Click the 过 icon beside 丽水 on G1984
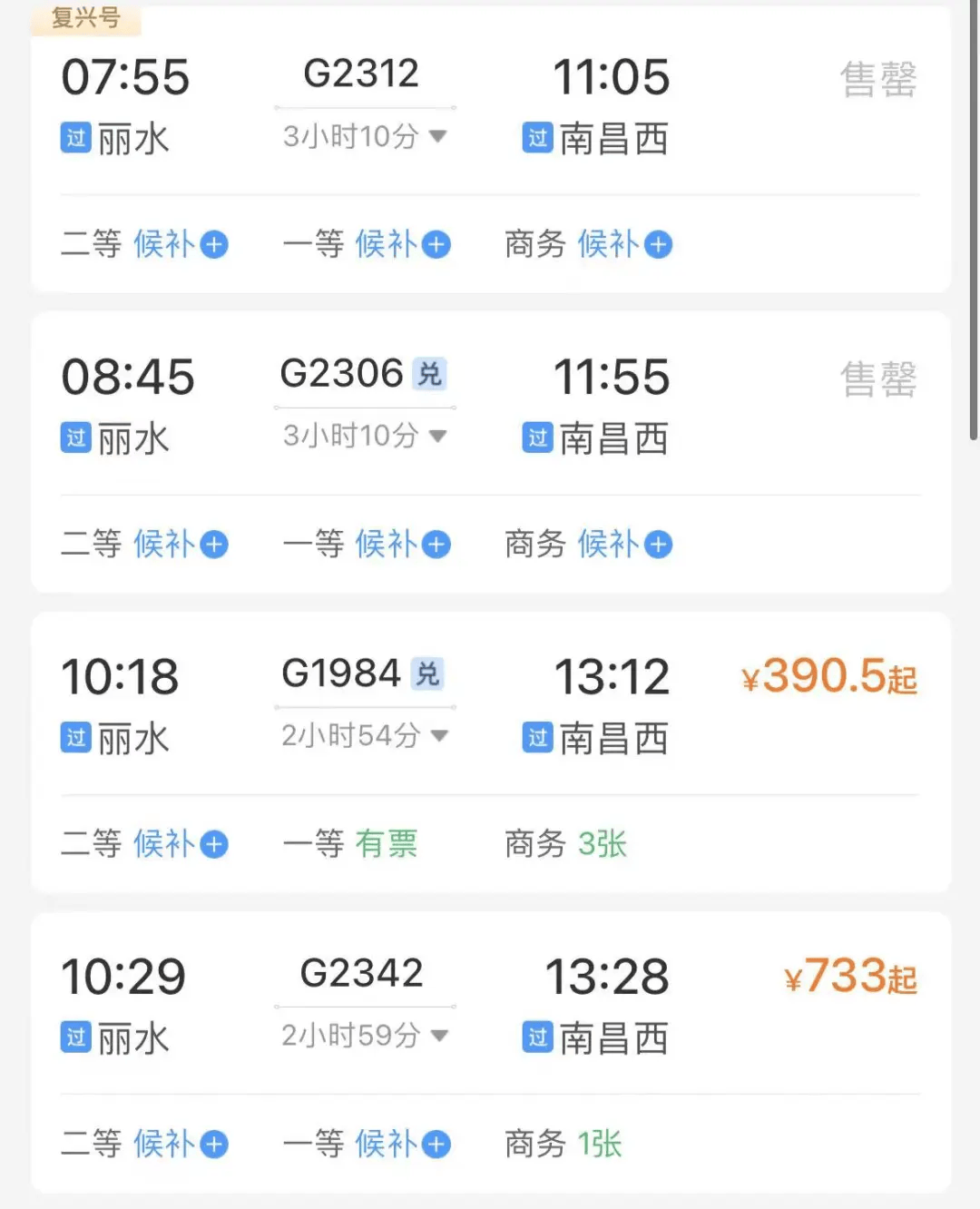The width and height of the screenshot is (980, 1209). pos(75,737)
